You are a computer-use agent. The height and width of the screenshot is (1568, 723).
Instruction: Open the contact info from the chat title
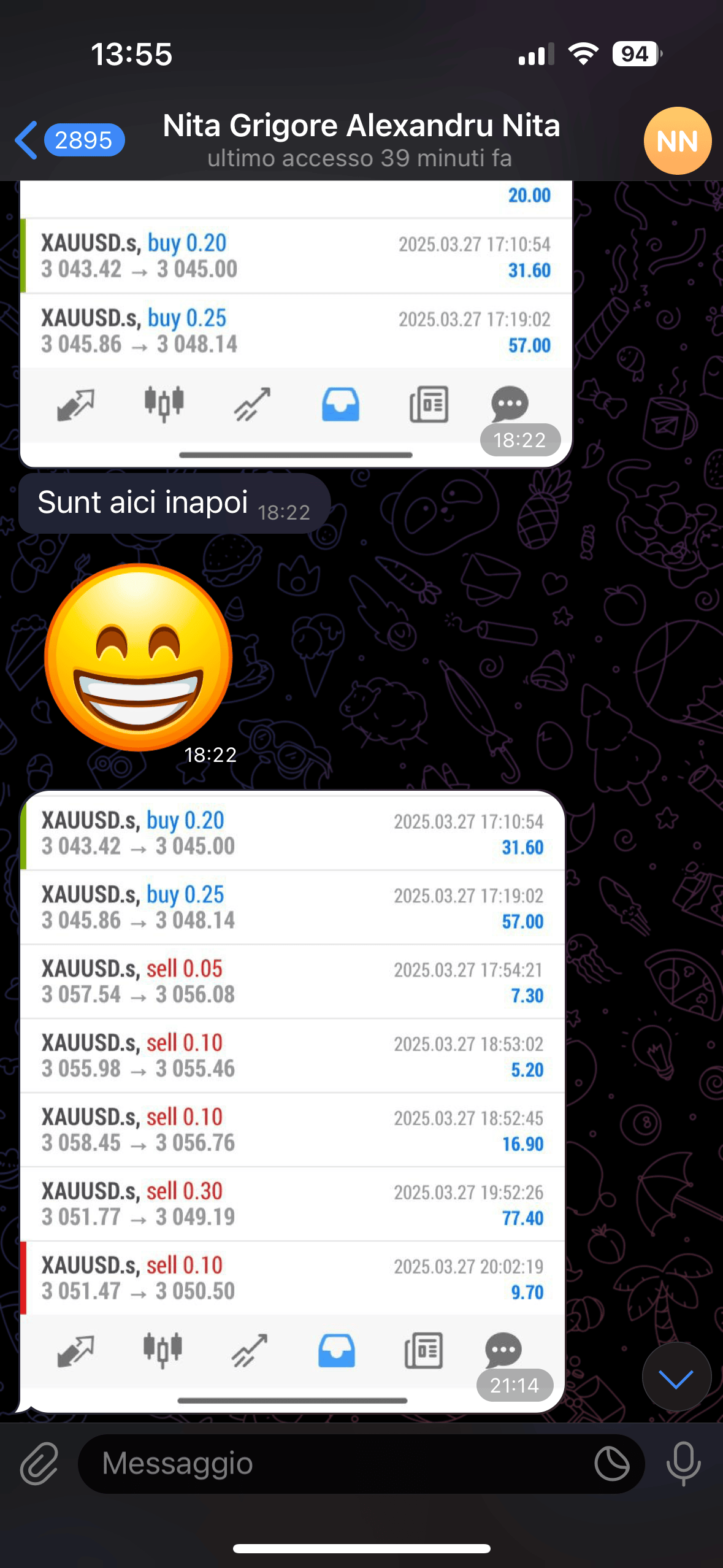click(x=361, y=139)
